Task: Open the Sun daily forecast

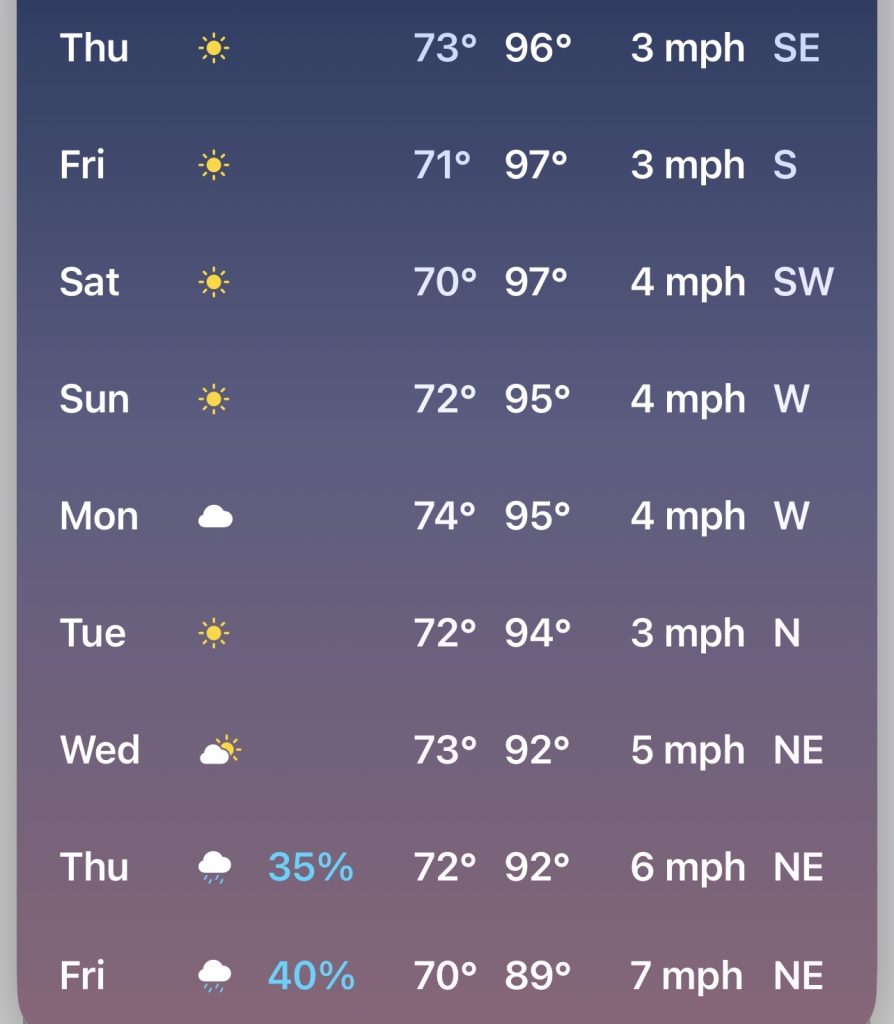Action: 447,398
